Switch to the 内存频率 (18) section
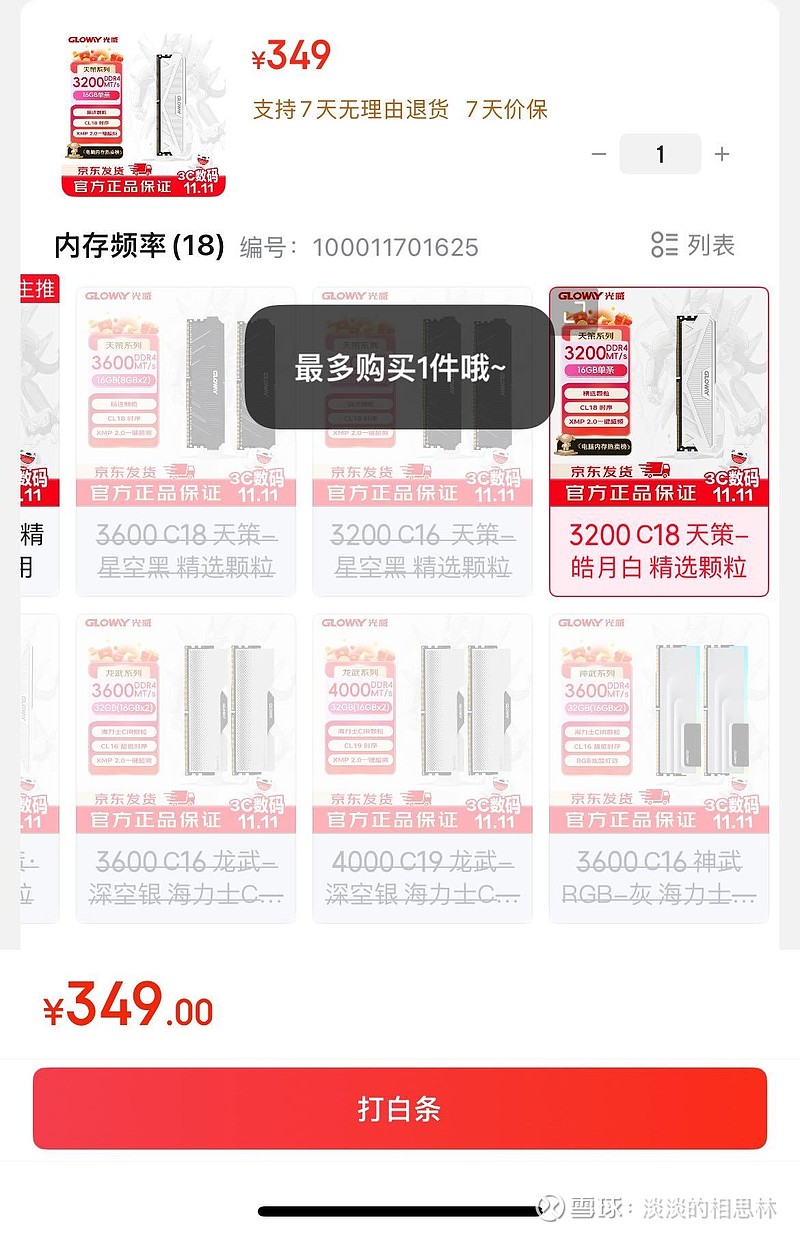Viewport: 800px width, 1233px height. click(140, 246)
